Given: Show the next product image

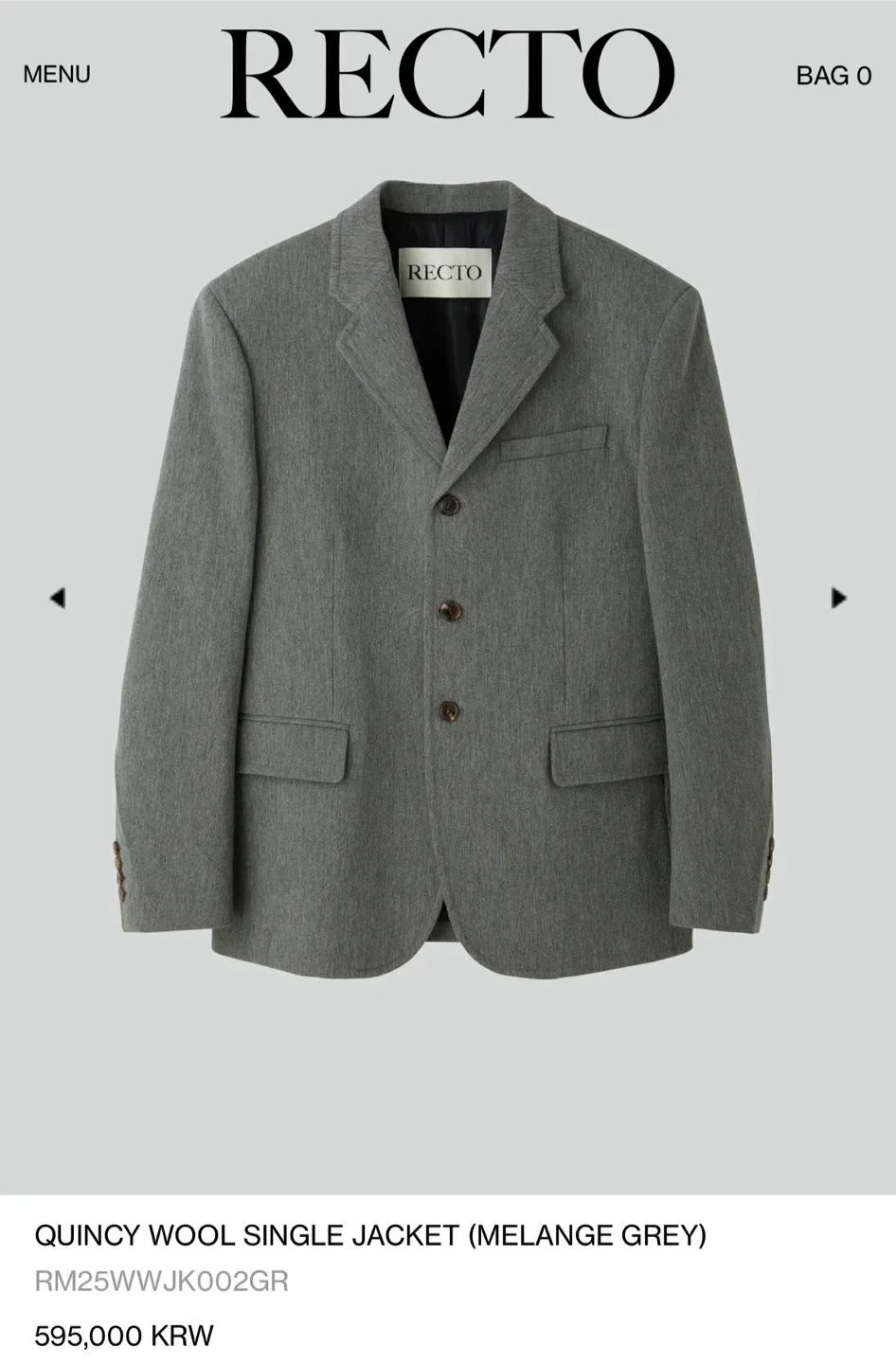Looking at the screenshot, I should pos(838,598).
